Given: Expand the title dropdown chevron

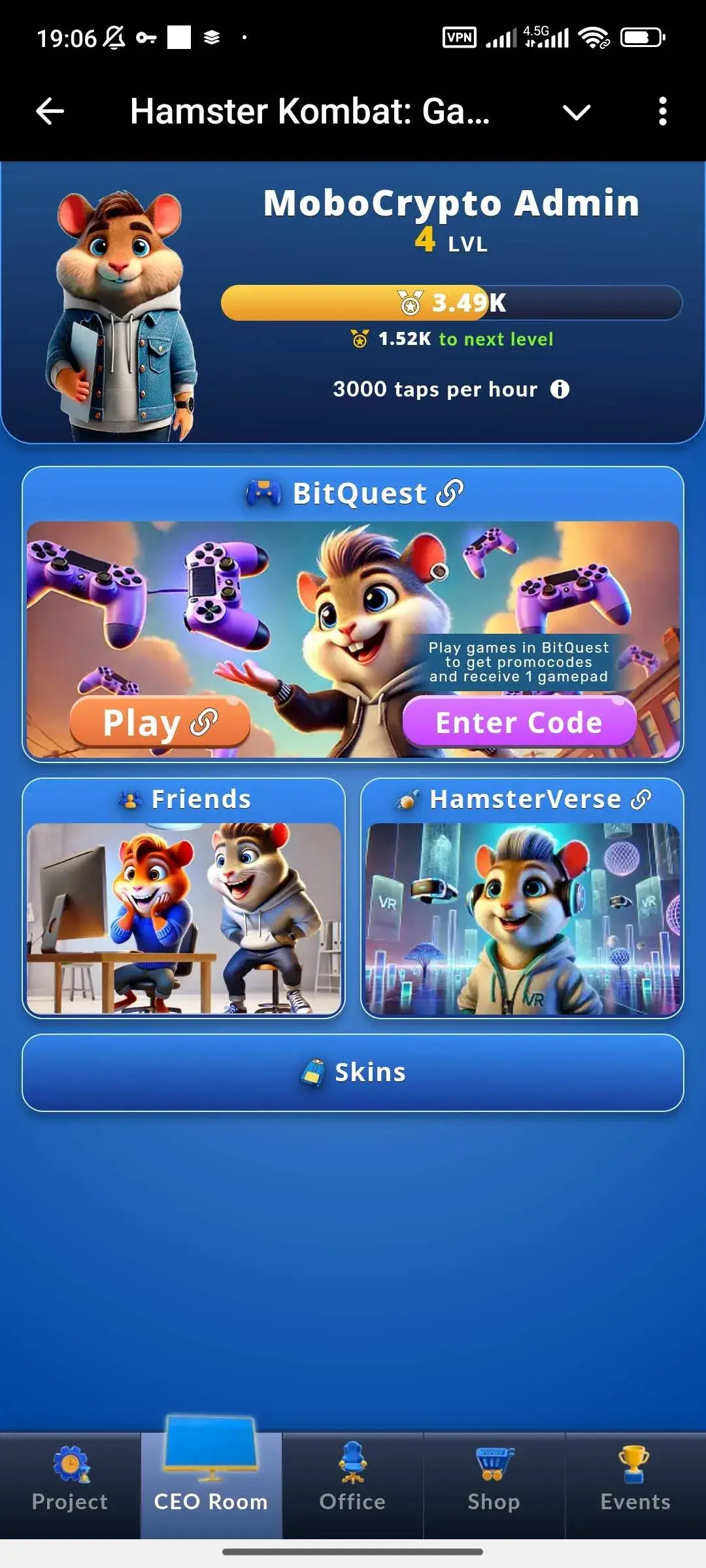Looking at the screenshot, I should tap(576, 112).
